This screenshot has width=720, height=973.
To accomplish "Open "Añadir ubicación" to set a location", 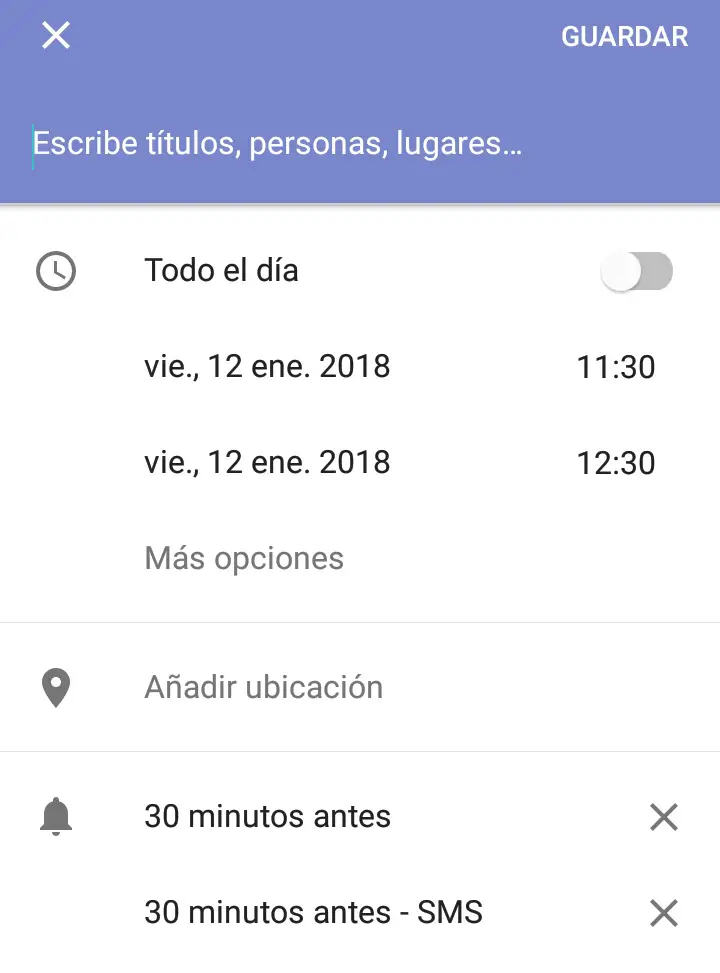I will coord(263,687).
